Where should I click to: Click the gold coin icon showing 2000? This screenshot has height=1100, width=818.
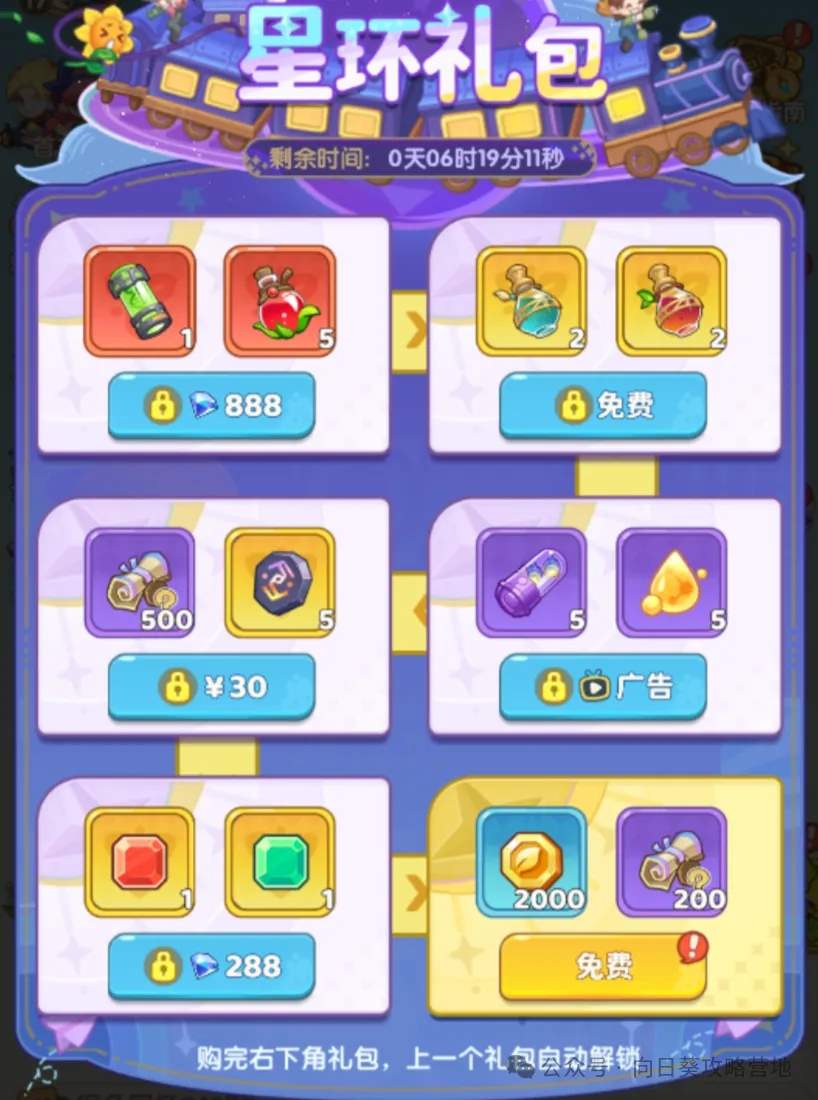531,862
